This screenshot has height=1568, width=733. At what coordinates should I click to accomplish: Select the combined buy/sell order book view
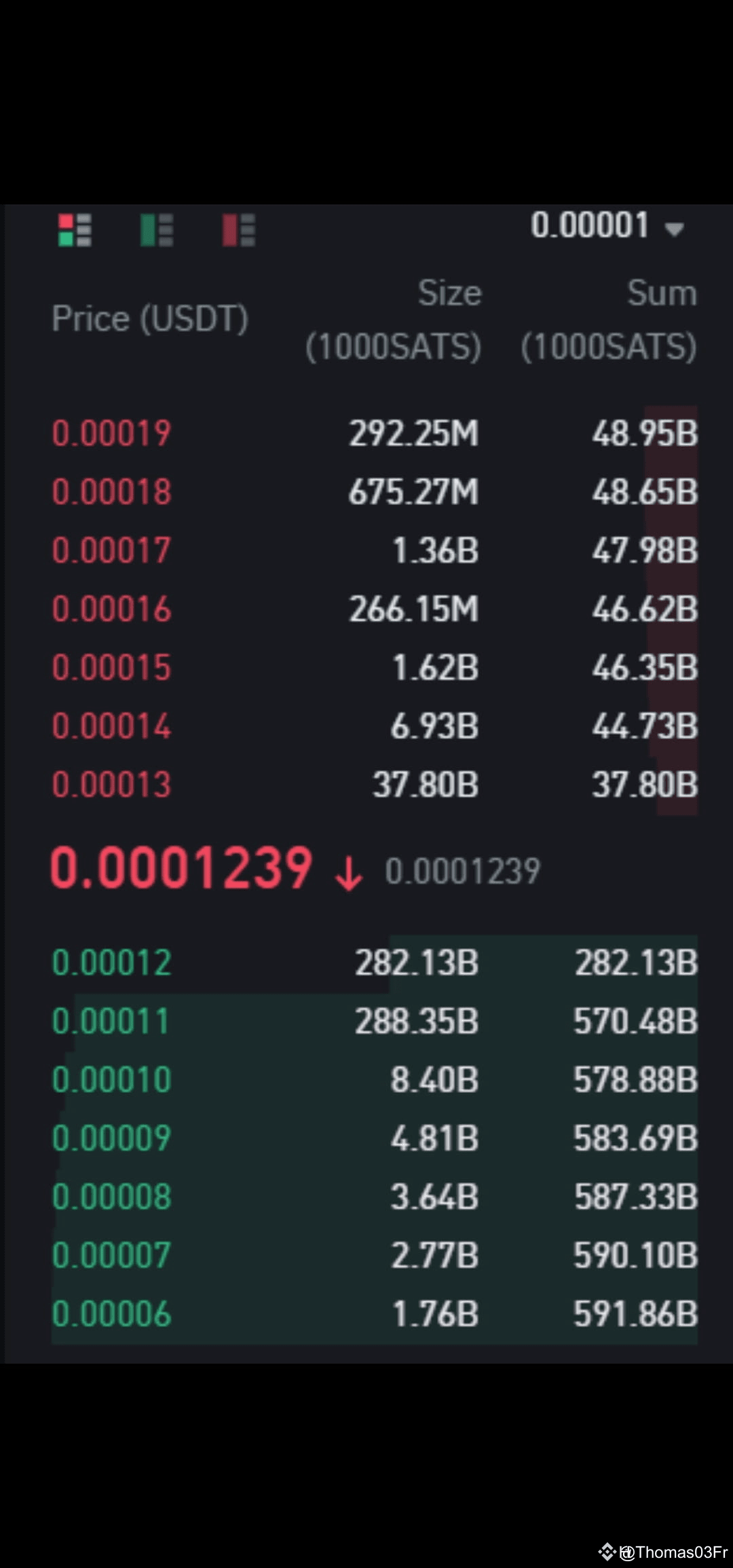(x=73, y=231)
